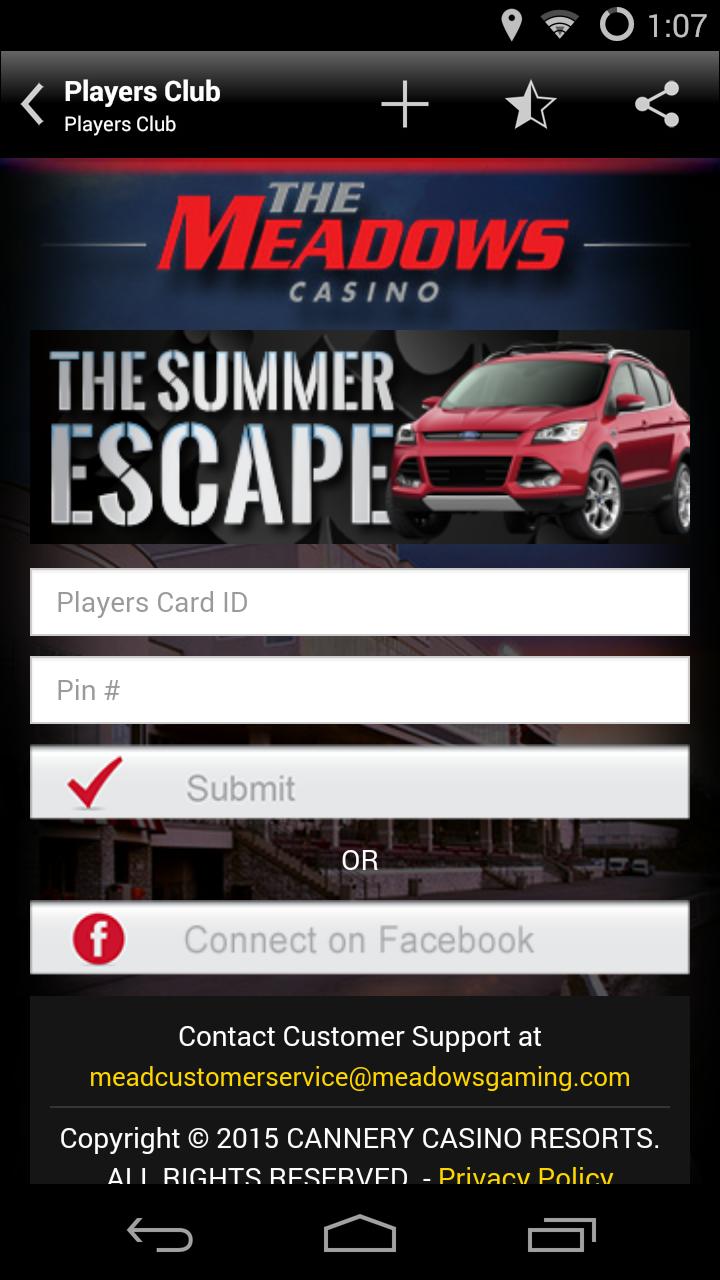Open recent apps overview
The height and width of the screenshot is (1280, 720).
click(561, 1234)
